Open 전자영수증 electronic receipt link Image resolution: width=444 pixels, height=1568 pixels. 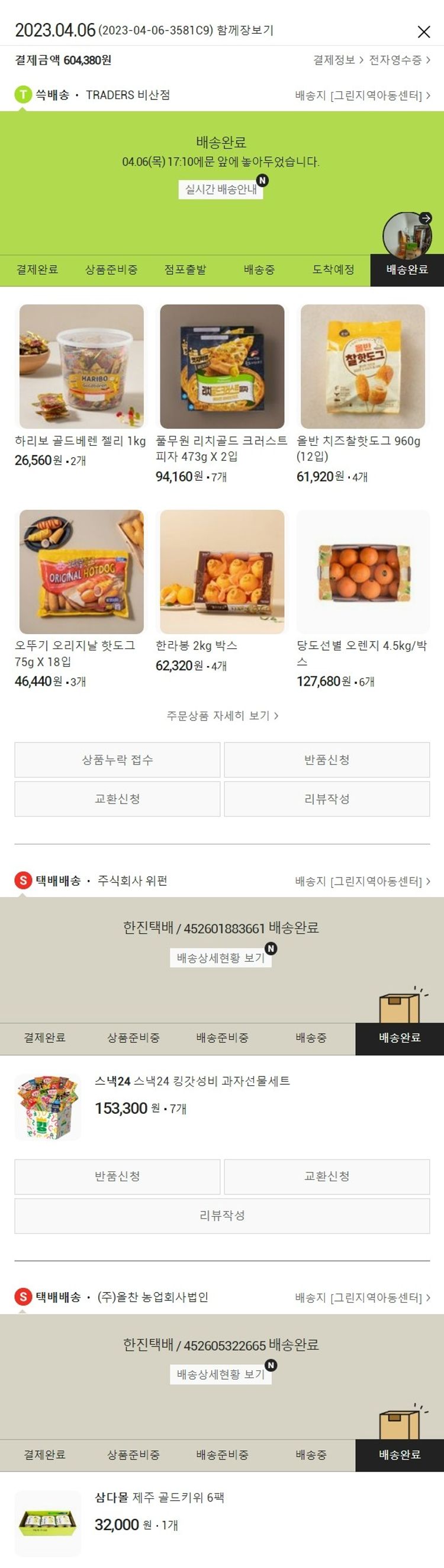(x=399, y=60)
